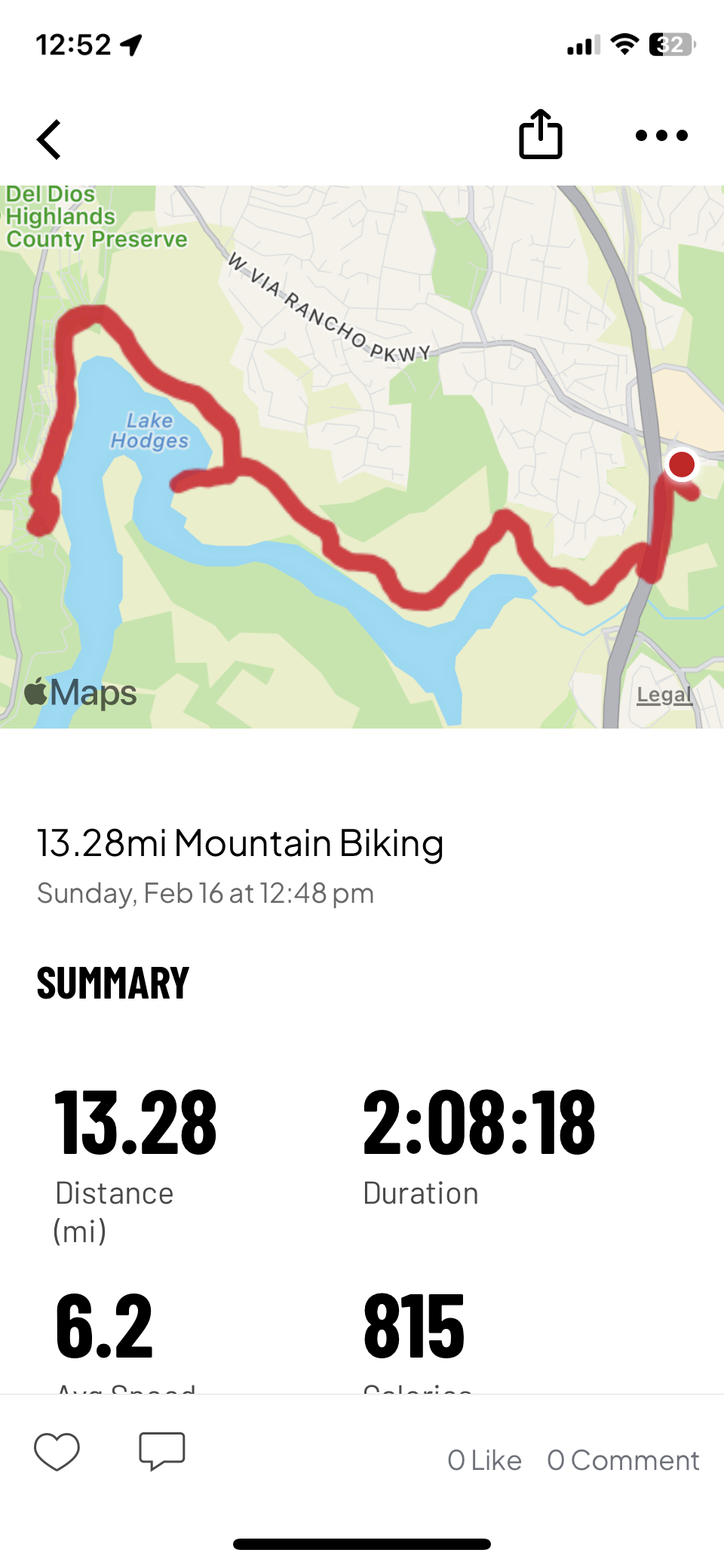The image size is (724, 1568).
Task: View the 0 Comment list
Action: 623,1460
